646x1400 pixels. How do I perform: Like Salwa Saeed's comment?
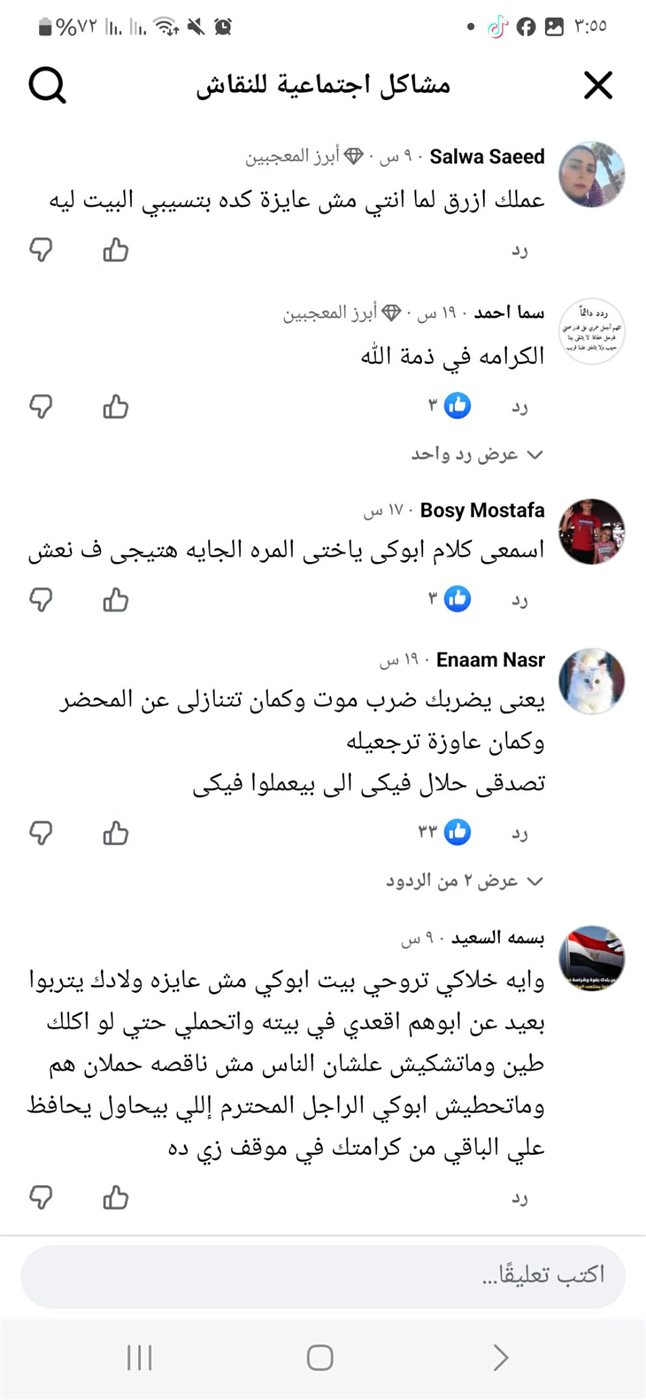[116, 250]
